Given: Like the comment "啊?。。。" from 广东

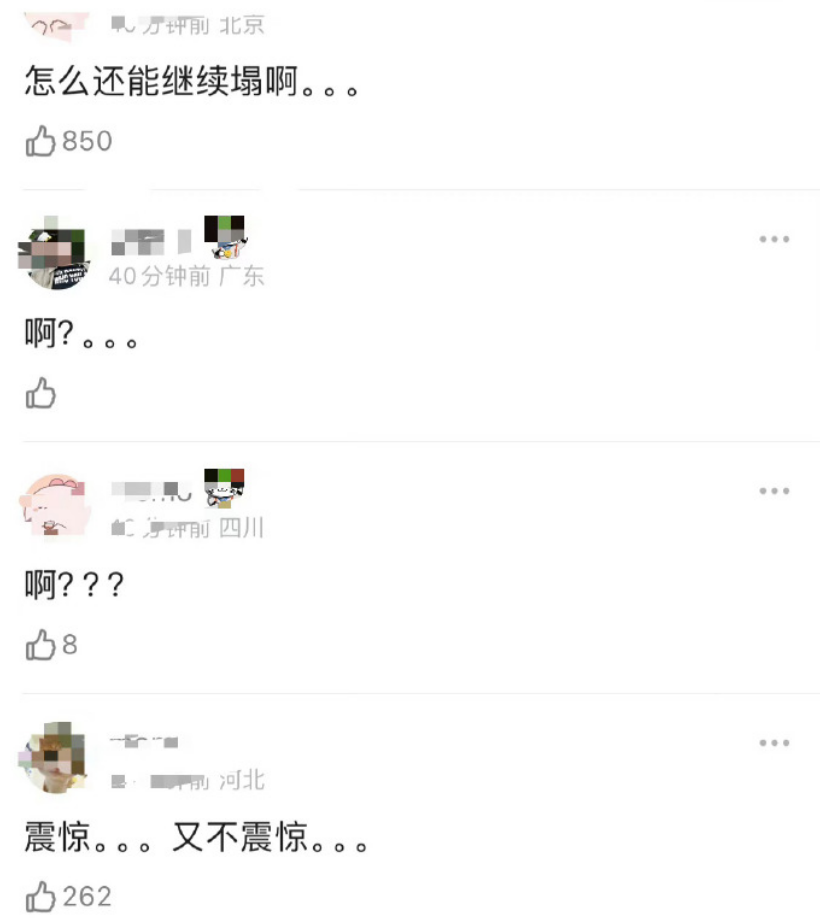Looking at the screenshot, I should [x=41, y=394].
